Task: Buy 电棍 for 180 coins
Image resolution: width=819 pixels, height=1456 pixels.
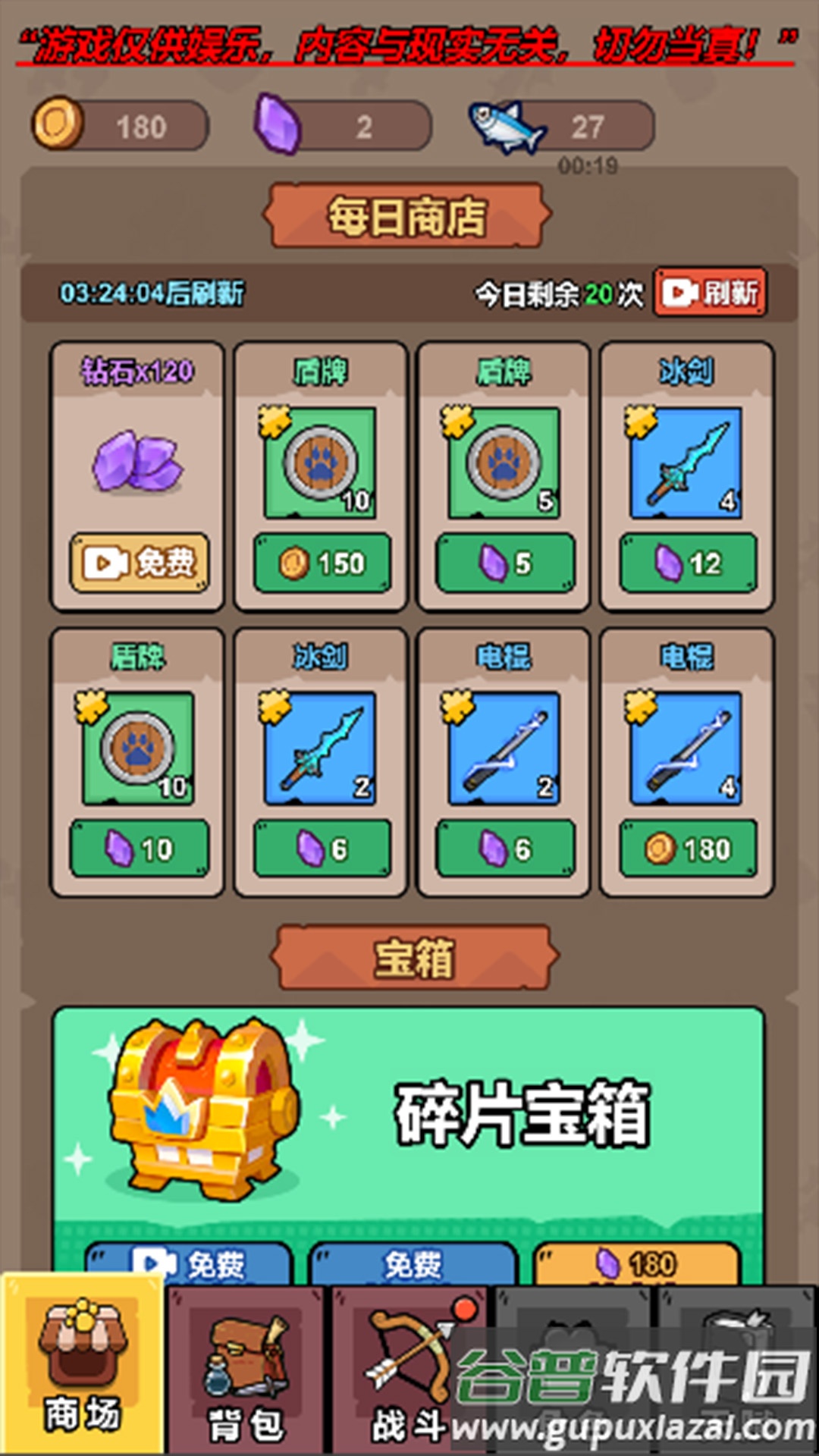Action: click(688, 849)
